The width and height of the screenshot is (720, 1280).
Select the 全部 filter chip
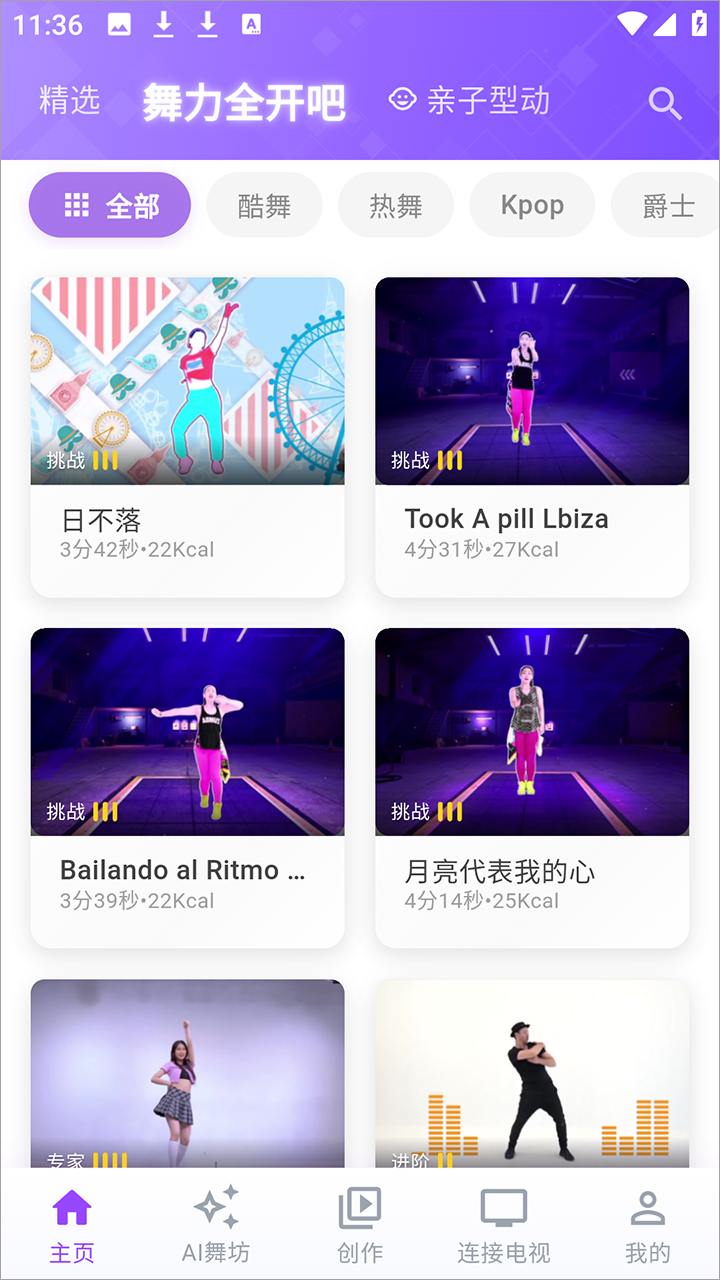coord(110,206)
